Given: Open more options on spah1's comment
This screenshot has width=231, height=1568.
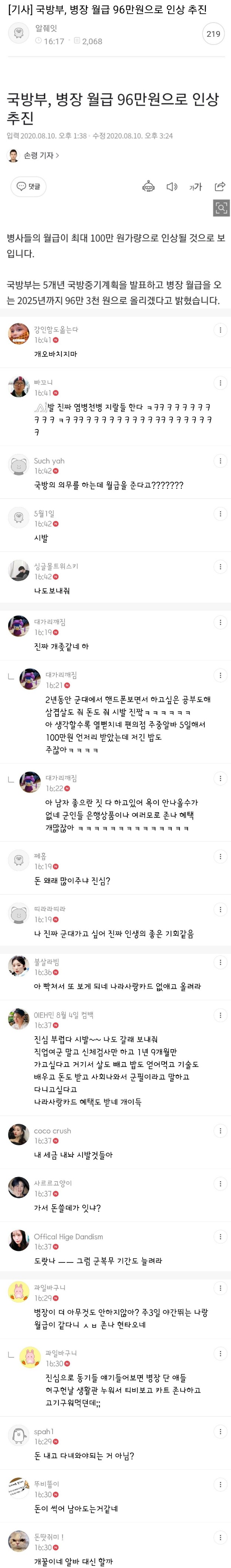Looking at the screenshot, I should [x=220, y=1432].
